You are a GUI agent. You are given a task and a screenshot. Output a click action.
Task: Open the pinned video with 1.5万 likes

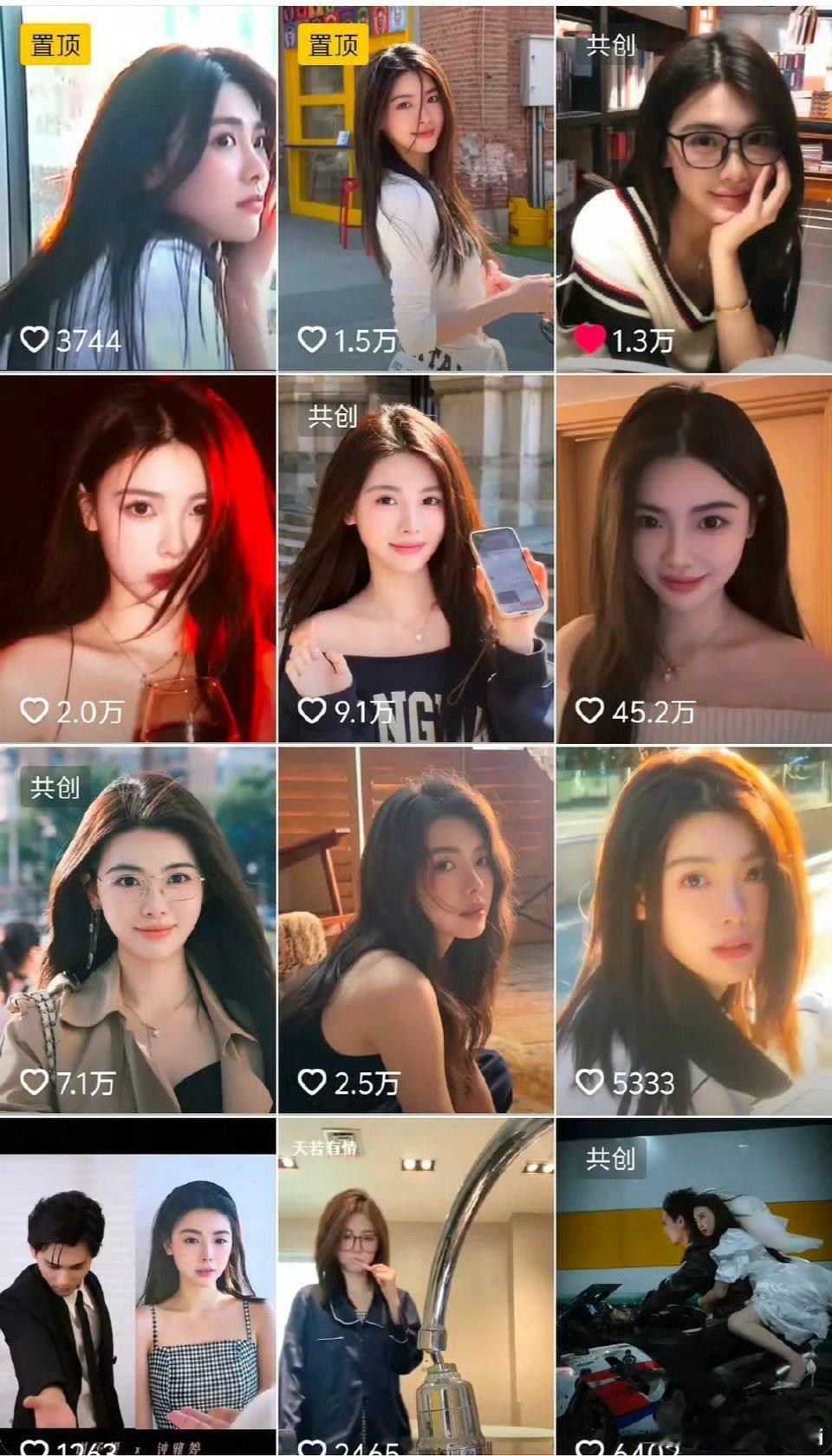click(x=415, y=187)
